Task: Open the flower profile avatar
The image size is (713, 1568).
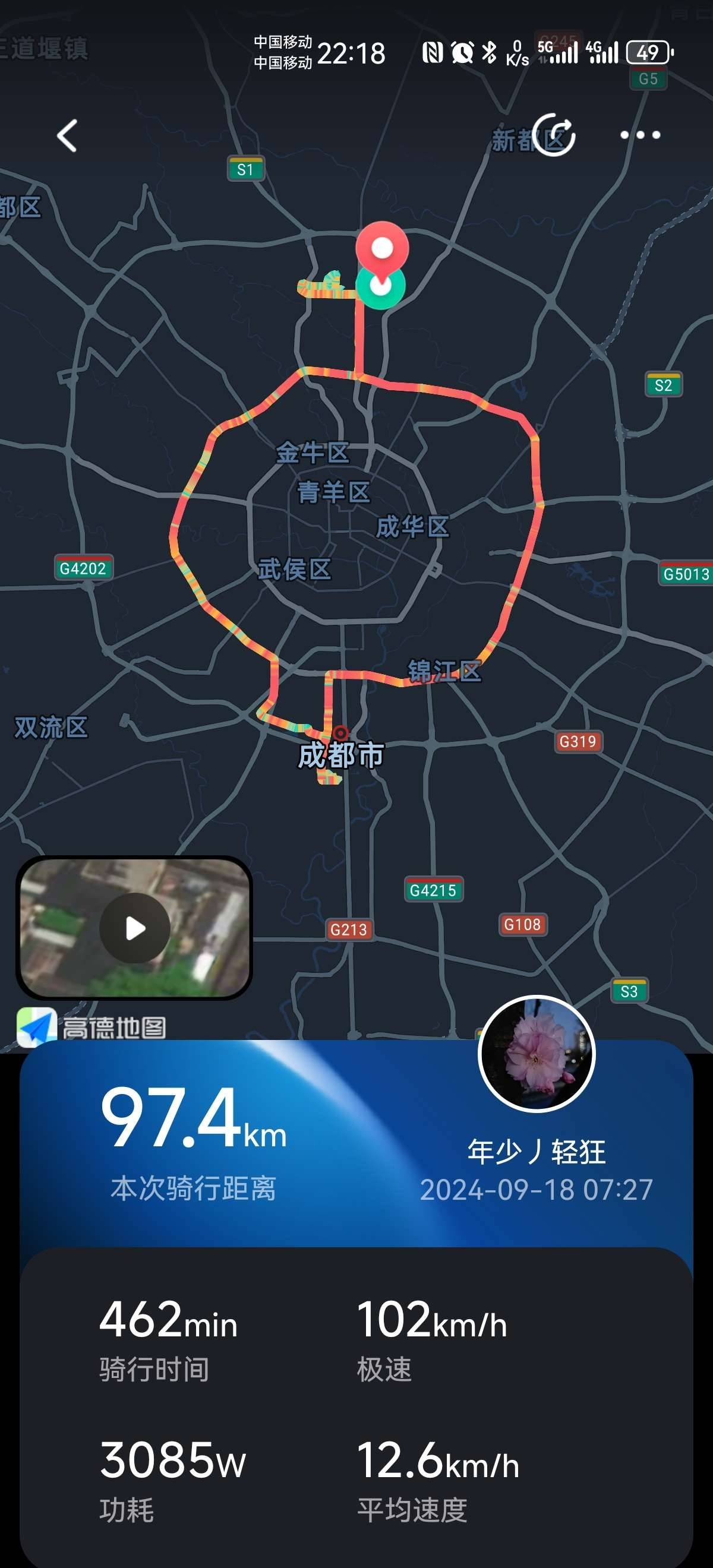Action: point(537,1053)
